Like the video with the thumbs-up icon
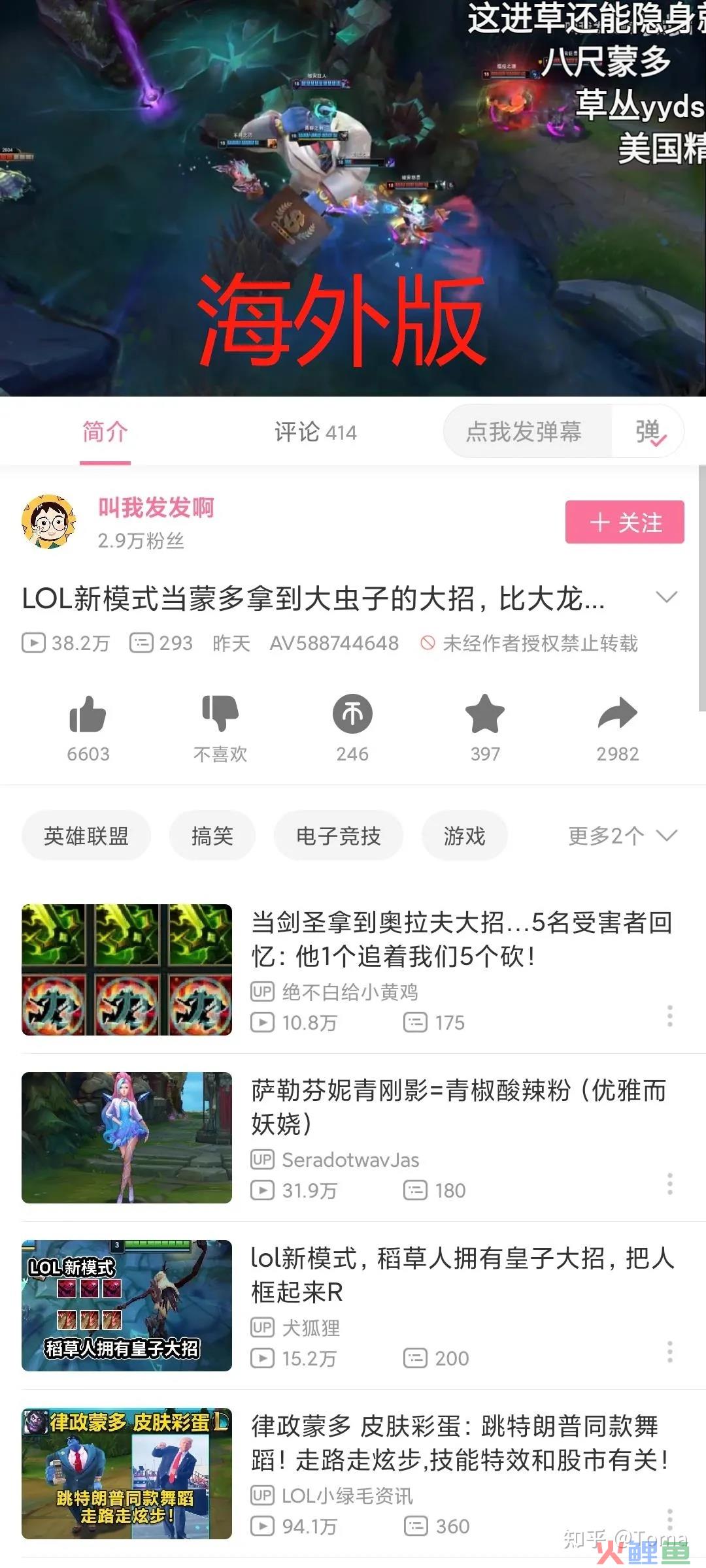This screenshot has height=1568, width=706. [x=88, y=713]
